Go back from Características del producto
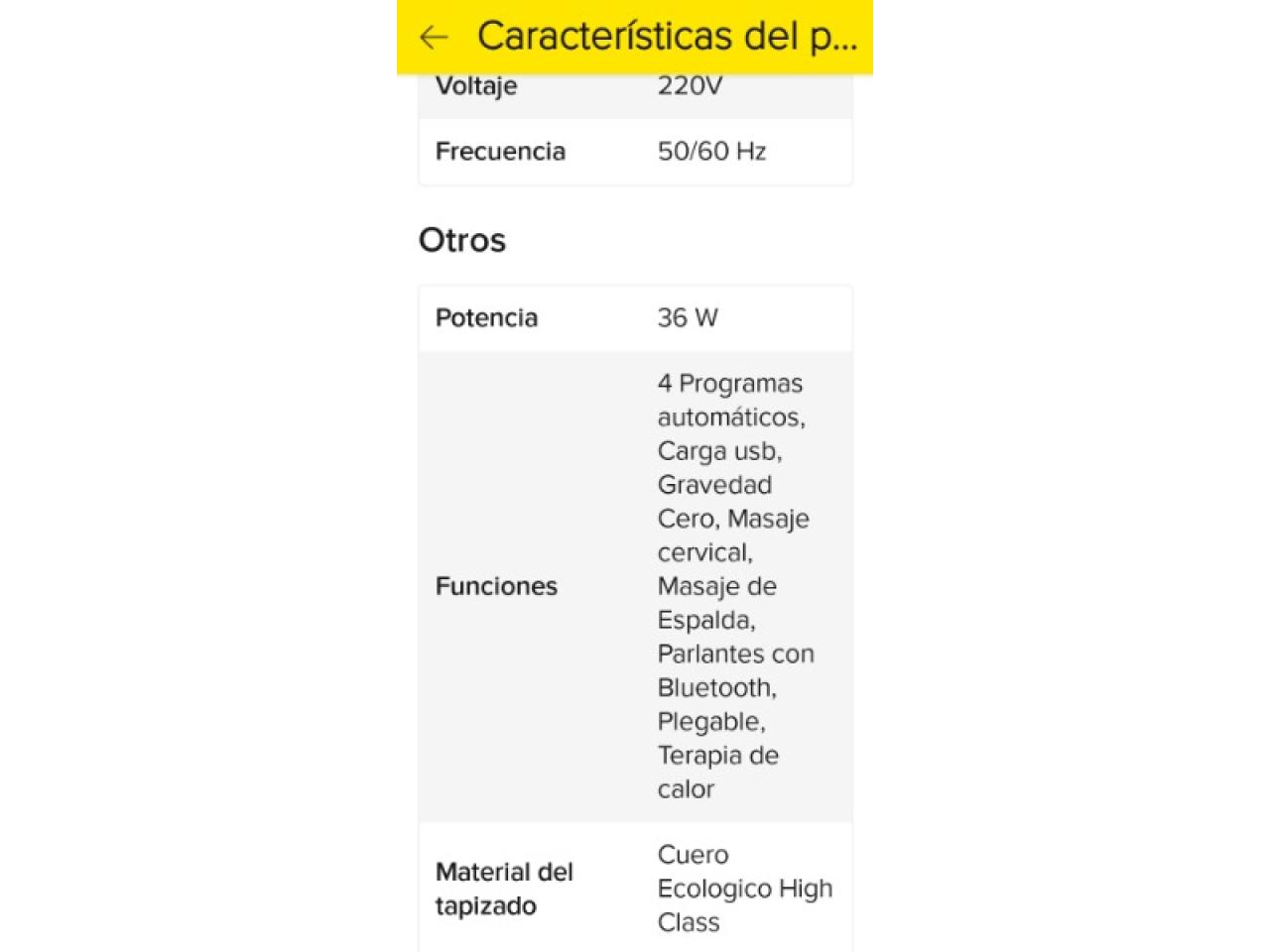Viewport: 1270px width, 952px height. coord(434,38)
